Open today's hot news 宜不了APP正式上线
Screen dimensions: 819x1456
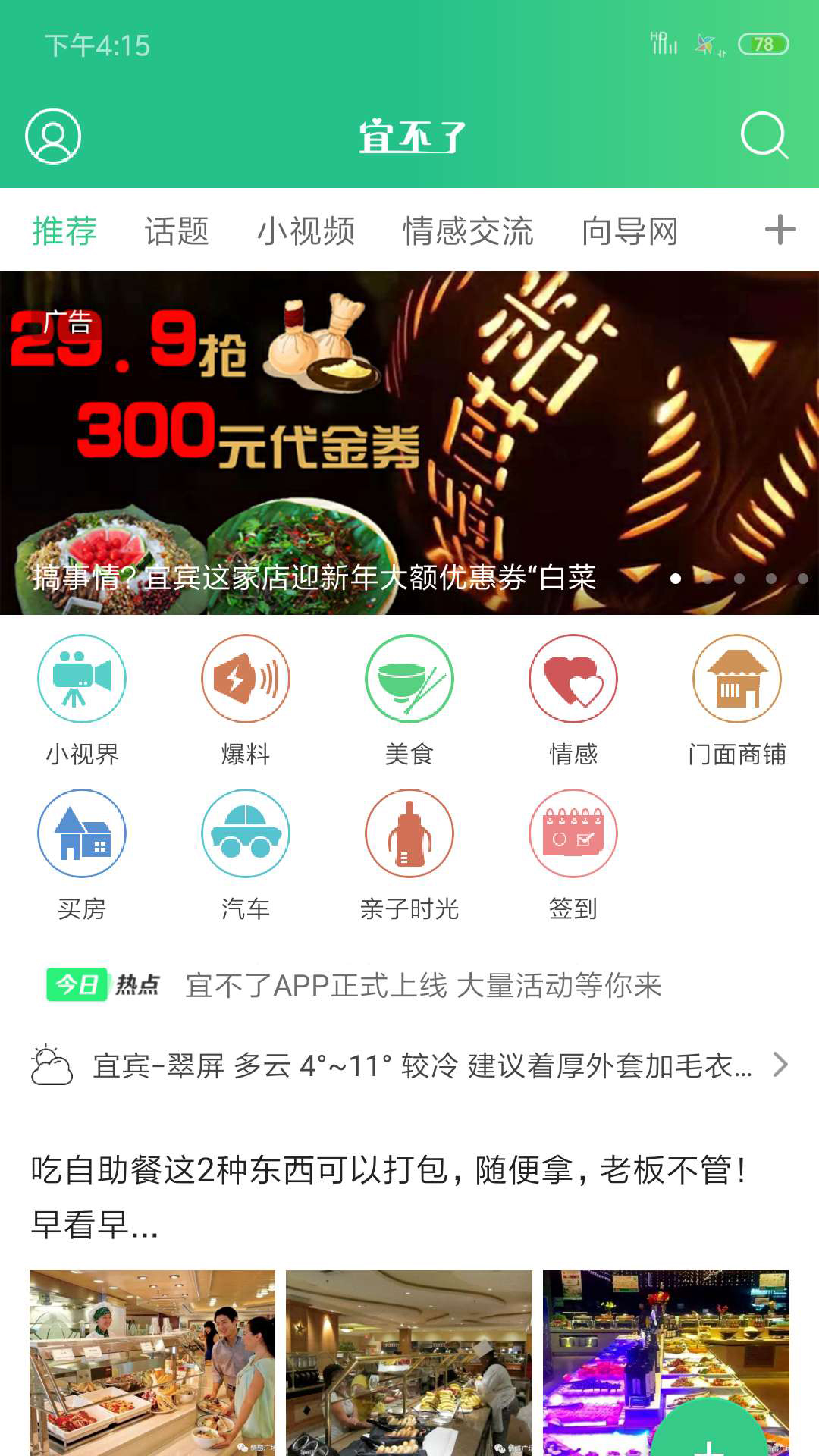pos(423,986)
